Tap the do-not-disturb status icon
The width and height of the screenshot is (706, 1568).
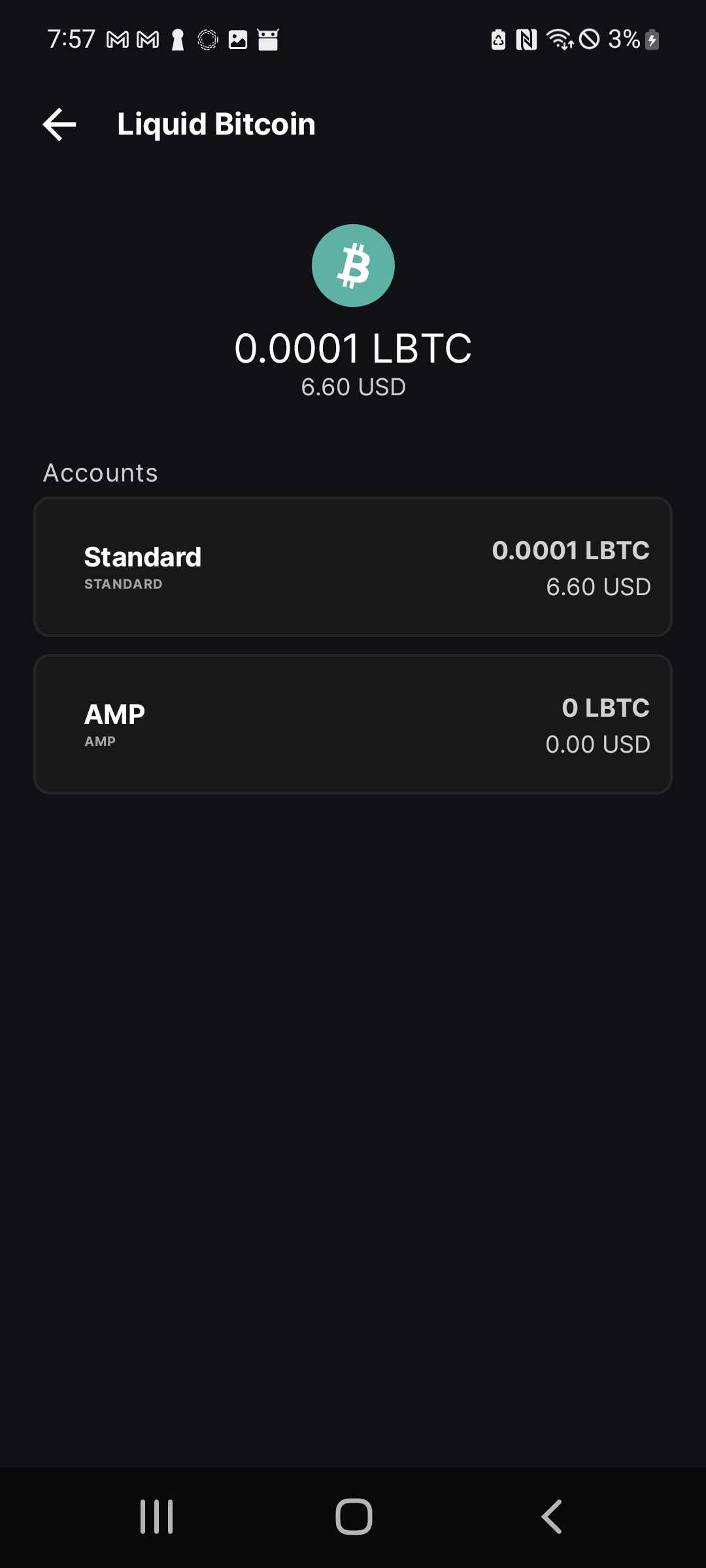[x=590, y=41]
